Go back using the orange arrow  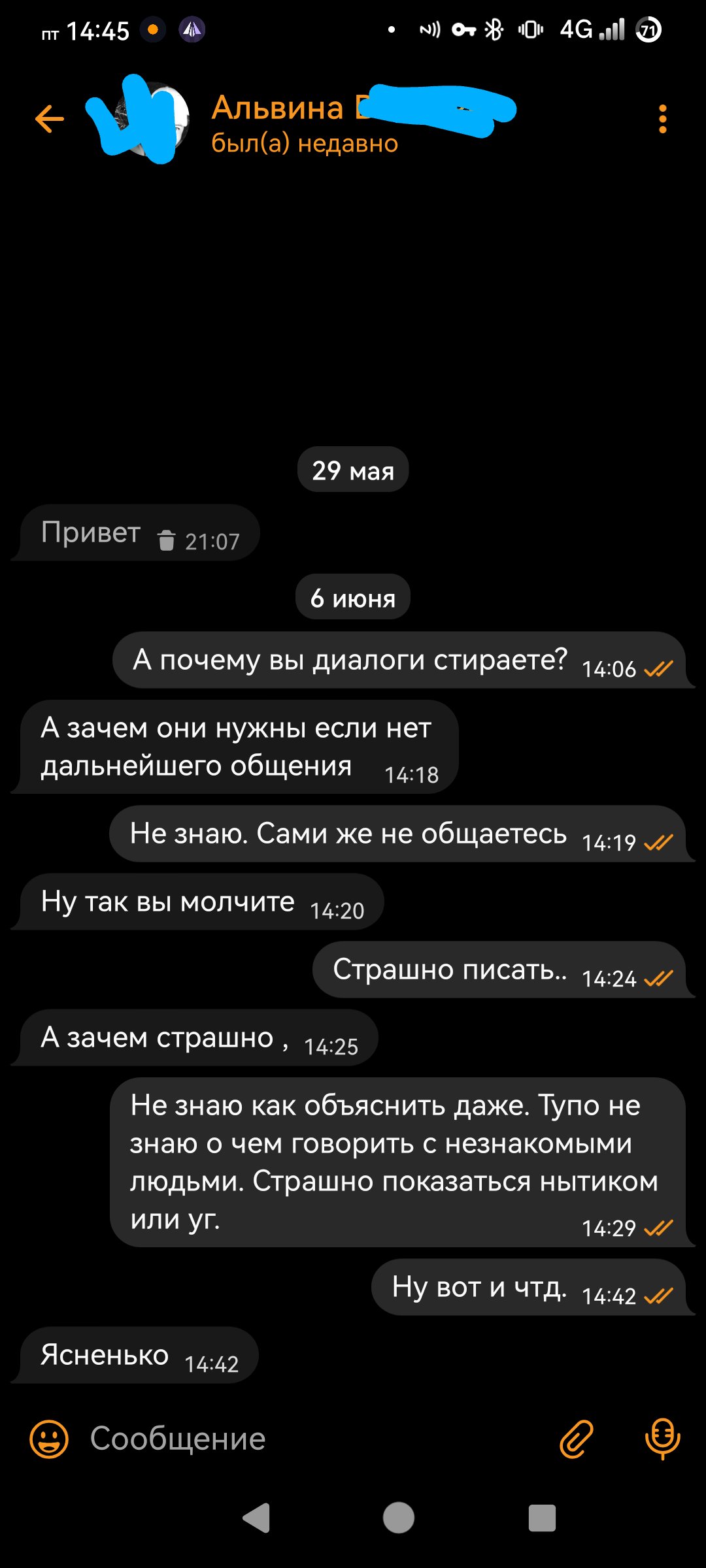tap(50, 119)
